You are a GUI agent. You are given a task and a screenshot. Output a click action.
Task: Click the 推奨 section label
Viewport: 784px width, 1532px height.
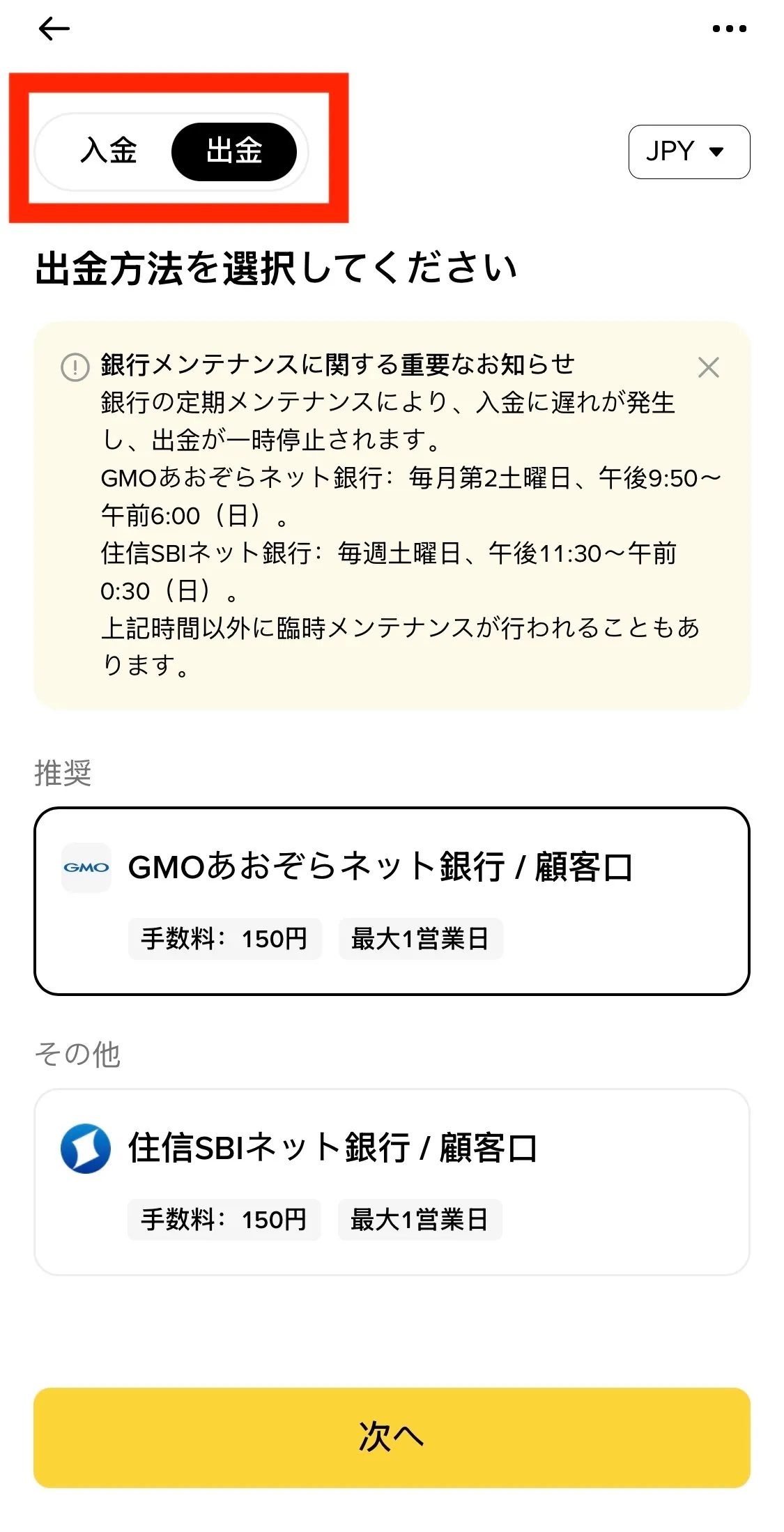point(63,771)
